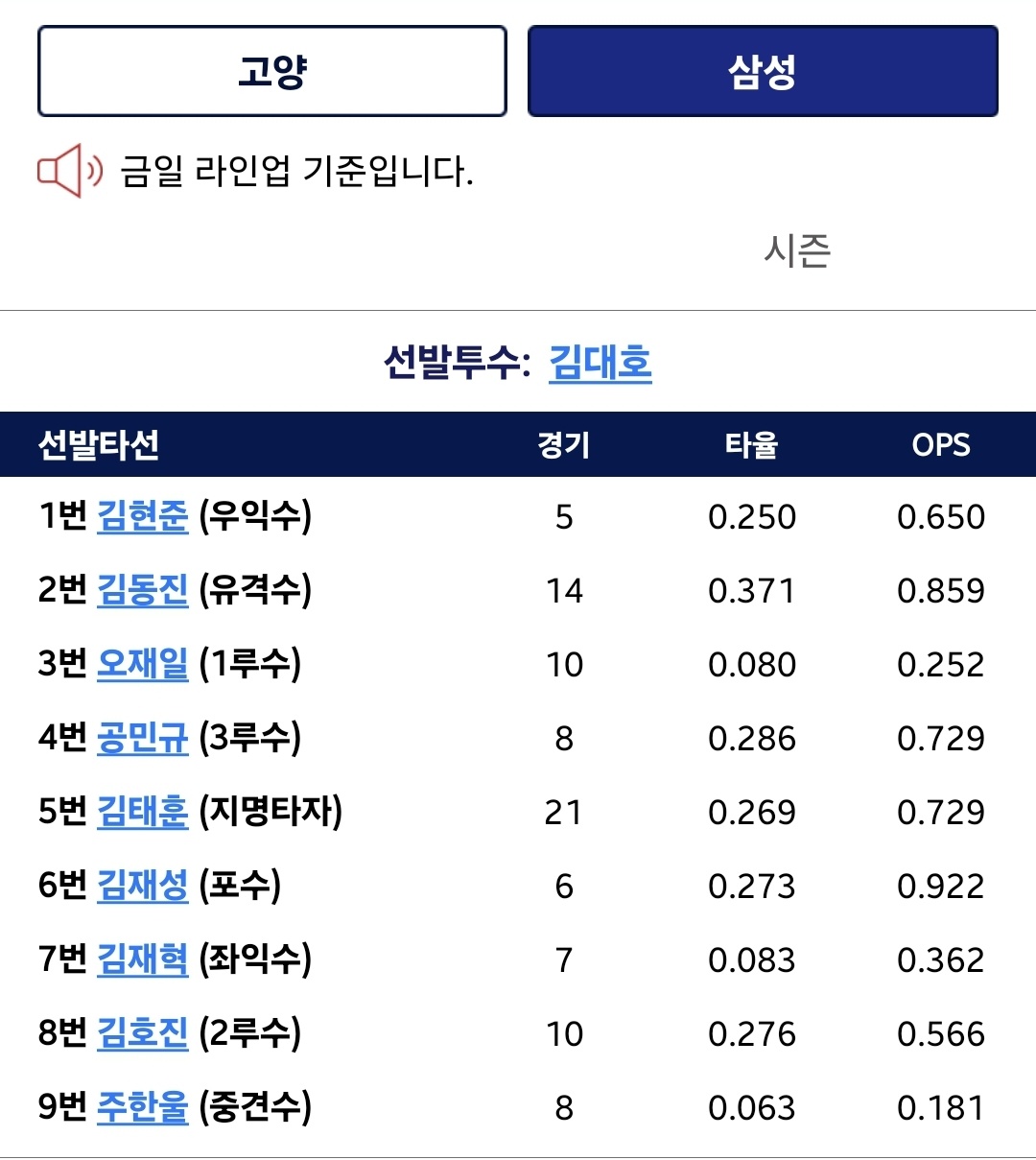The image size is (1036, 1160).
Task: Tap the 오재일 player link
Action: coord(142,663)
